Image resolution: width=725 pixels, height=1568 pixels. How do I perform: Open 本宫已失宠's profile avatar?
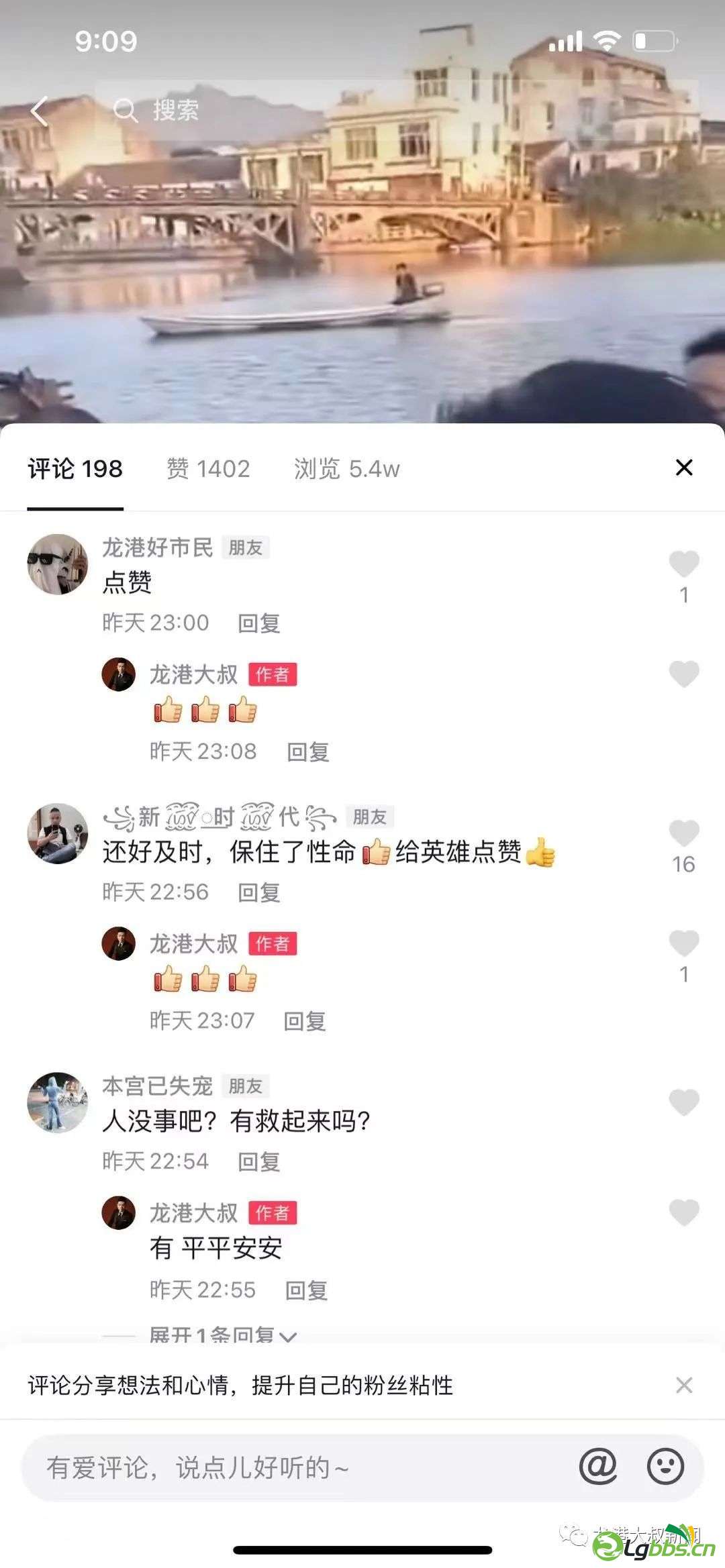click(x=58, y=1102)
